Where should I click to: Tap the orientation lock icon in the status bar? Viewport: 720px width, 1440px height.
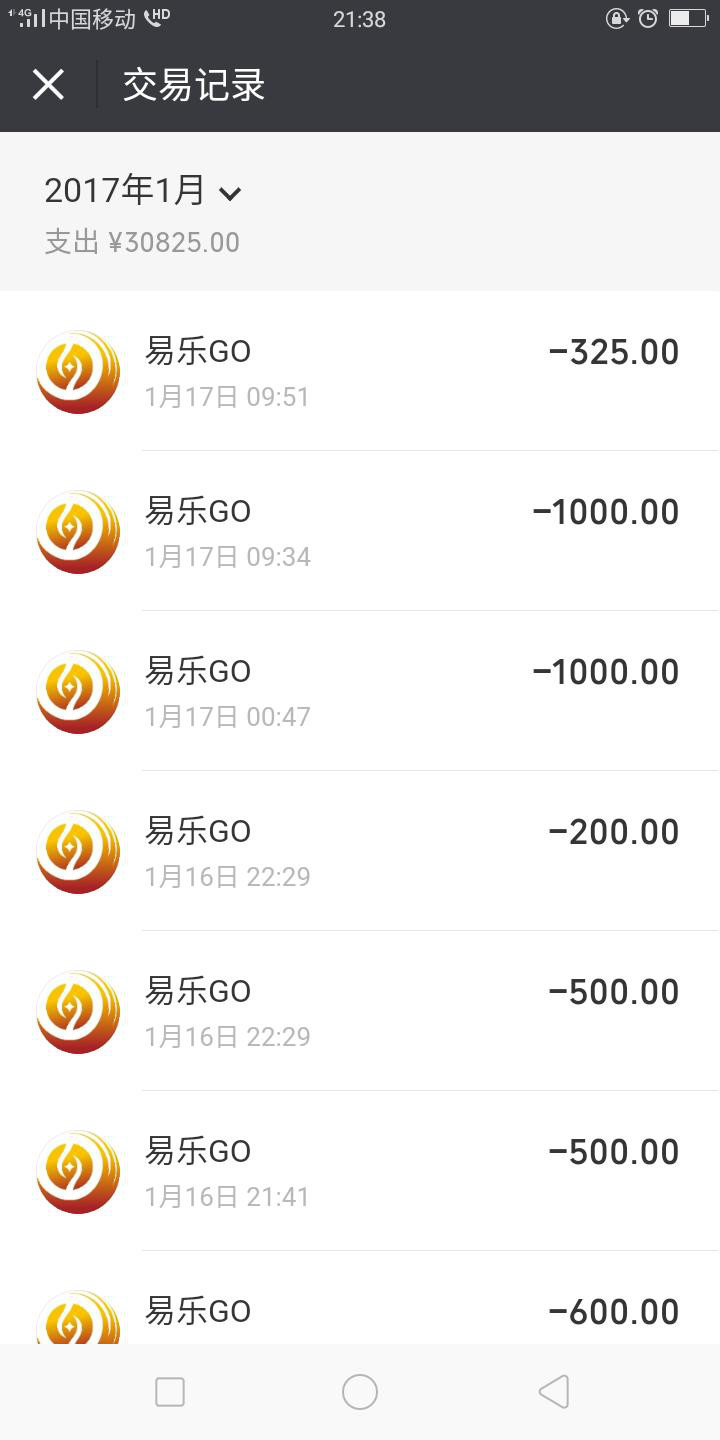click(616, 18)
